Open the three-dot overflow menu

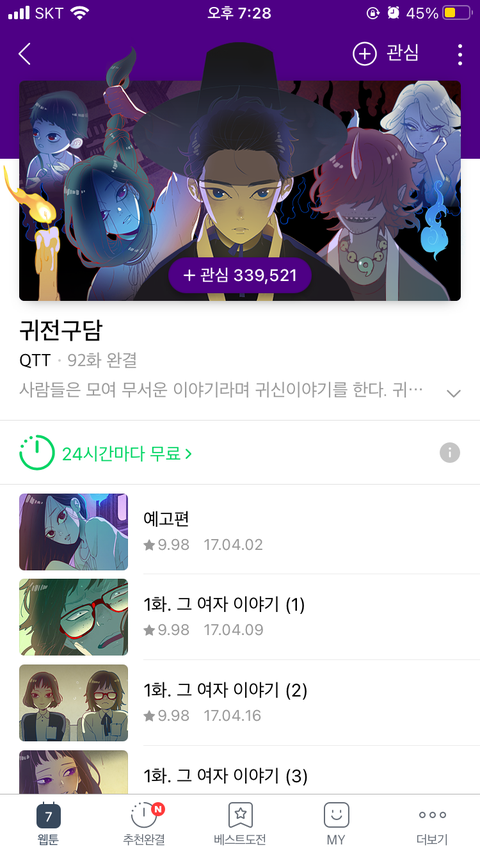click(460, 54)
